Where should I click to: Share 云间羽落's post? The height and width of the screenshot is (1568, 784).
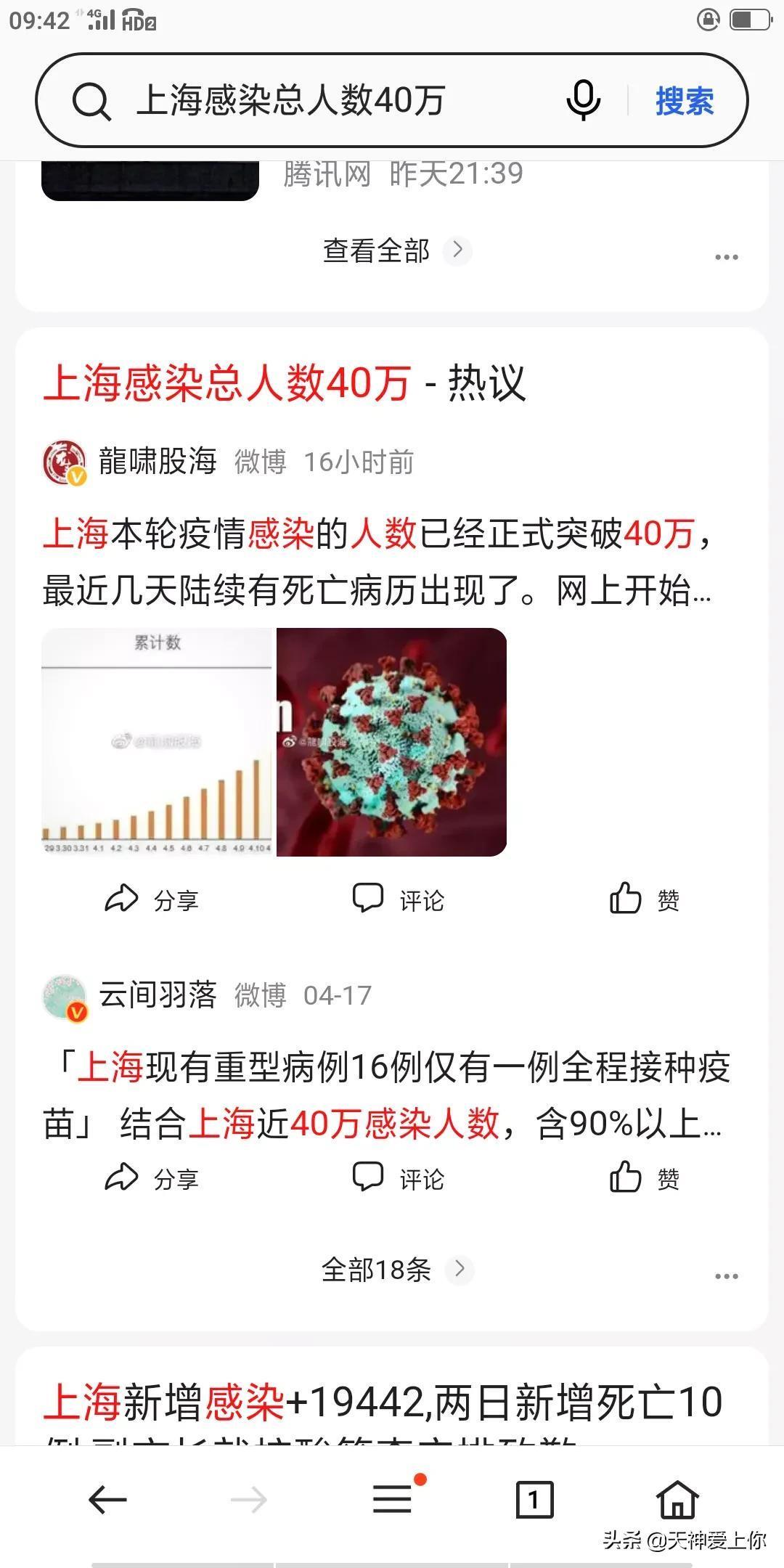click(x=152, y=1178)
